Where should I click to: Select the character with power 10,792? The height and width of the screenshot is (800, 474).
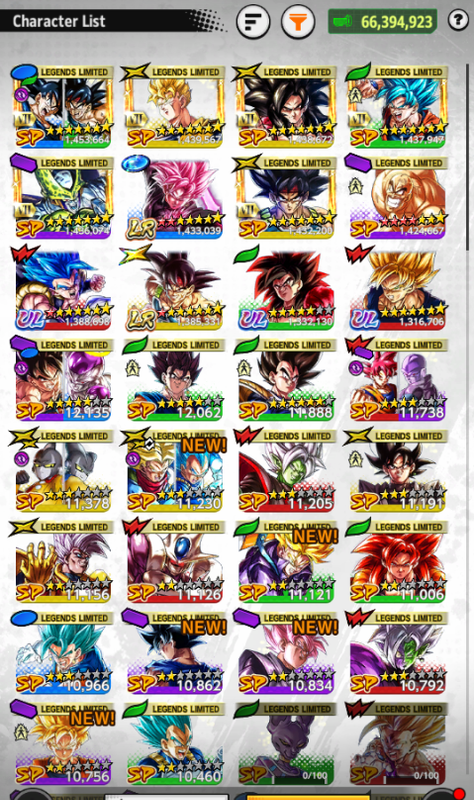point(397,653)
